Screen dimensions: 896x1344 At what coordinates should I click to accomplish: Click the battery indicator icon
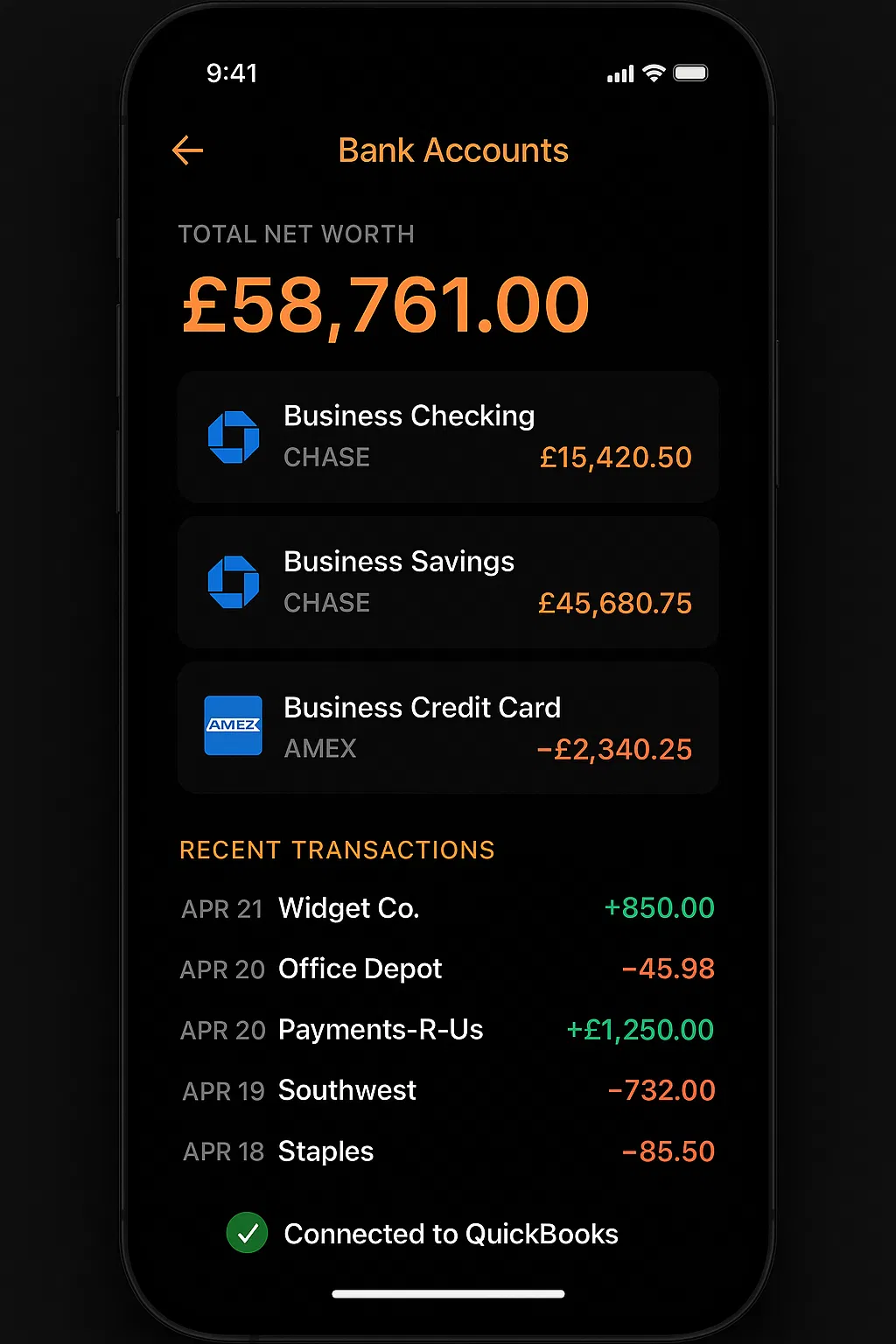692,73
